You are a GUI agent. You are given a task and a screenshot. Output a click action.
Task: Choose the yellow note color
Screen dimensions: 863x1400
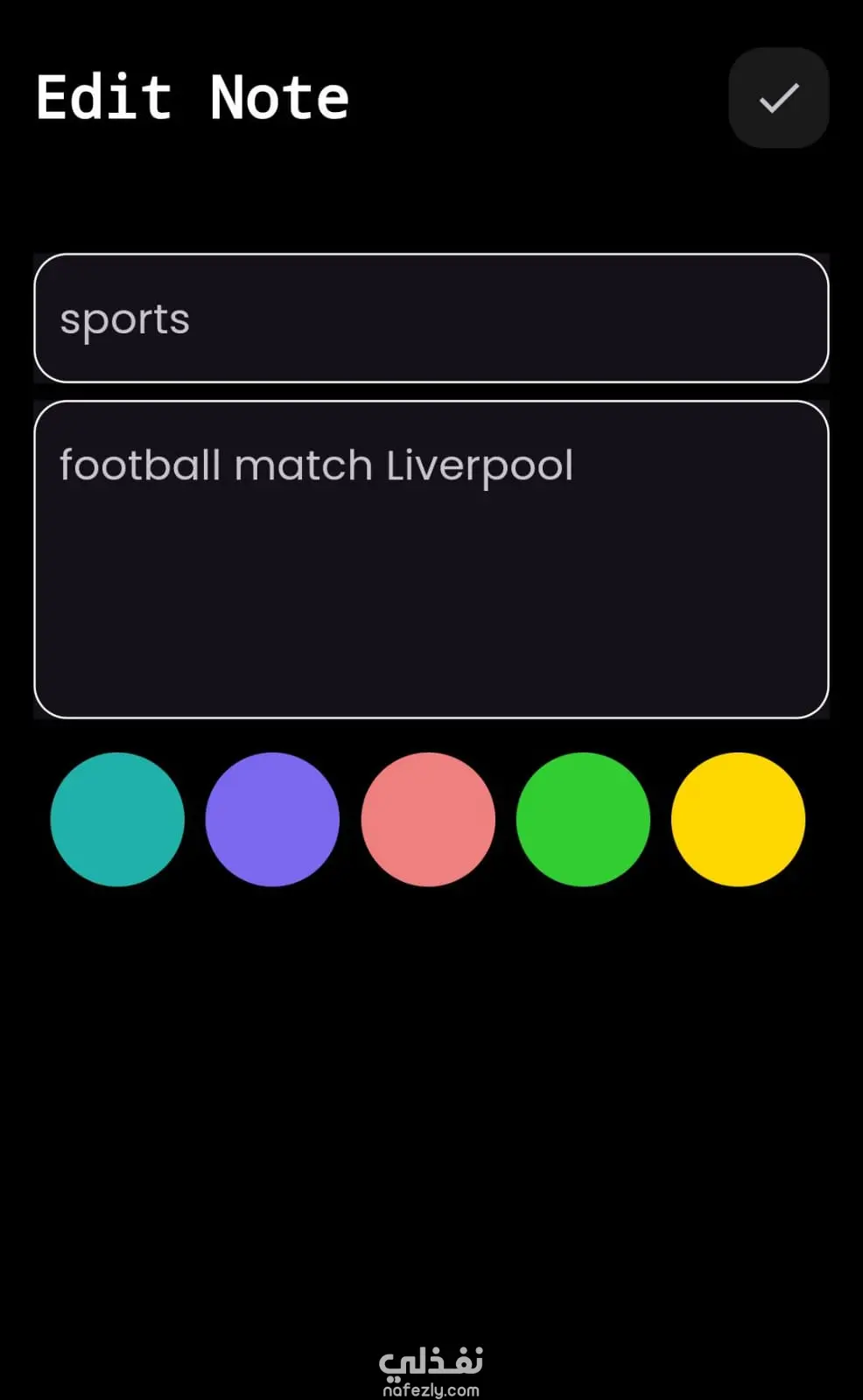pyautogui.click(x=738, y=819)
